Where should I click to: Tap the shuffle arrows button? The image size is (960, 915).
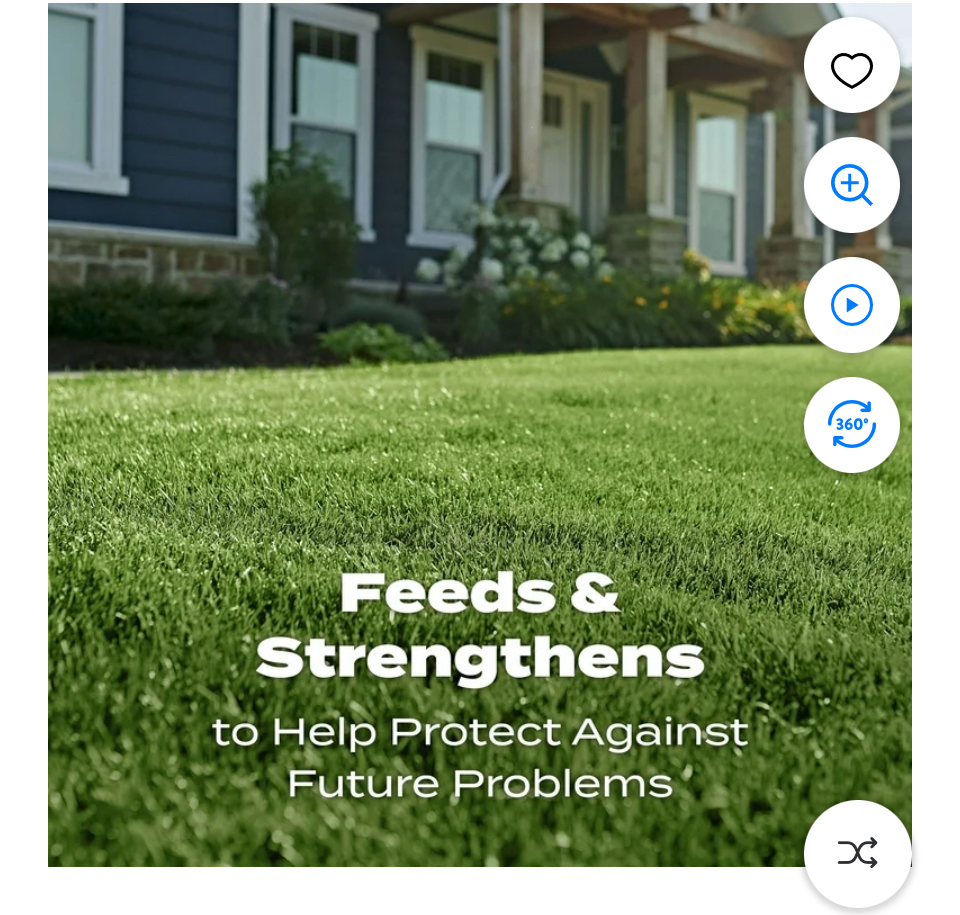tap(857, 853)
